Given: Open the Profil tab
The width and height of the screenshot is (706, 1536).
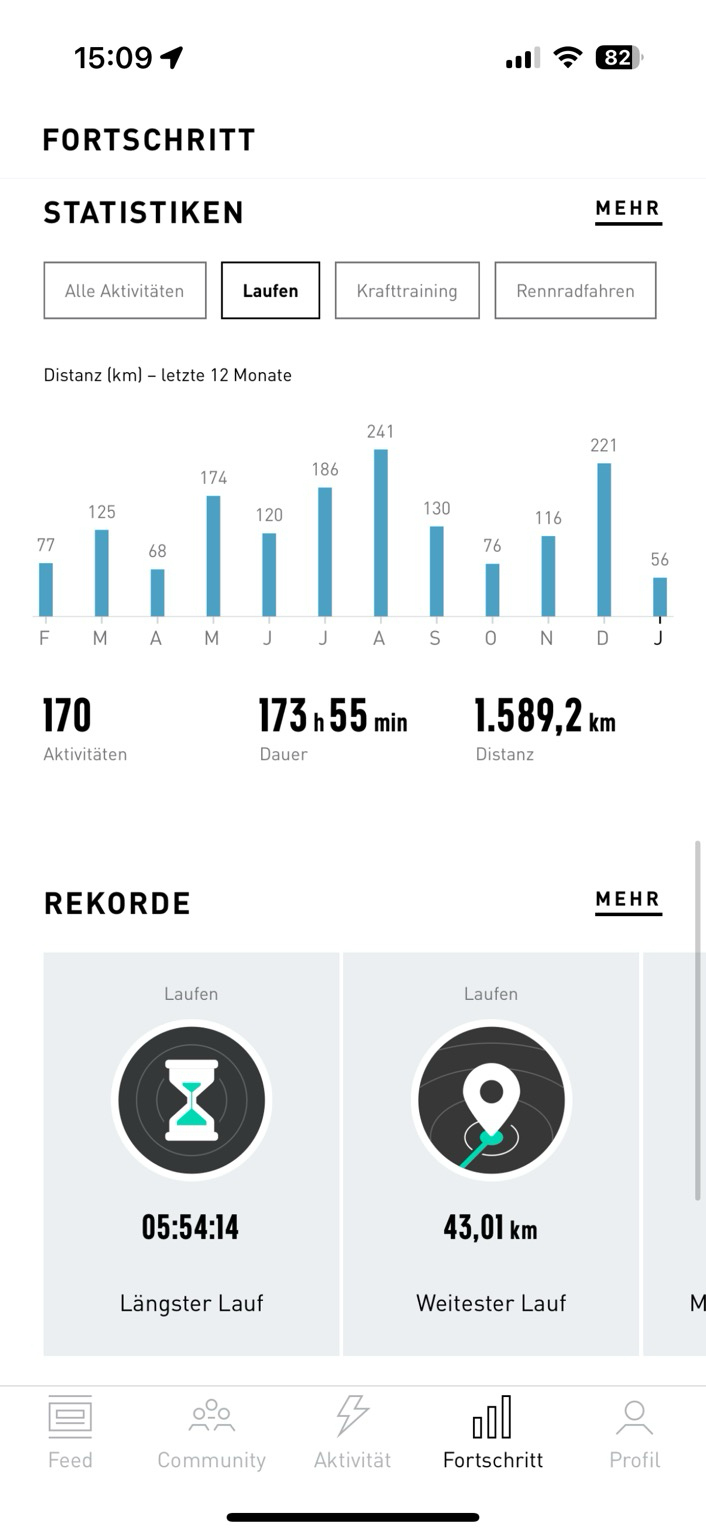Looking at the screenshot, I should click(x=635, y=1433).
